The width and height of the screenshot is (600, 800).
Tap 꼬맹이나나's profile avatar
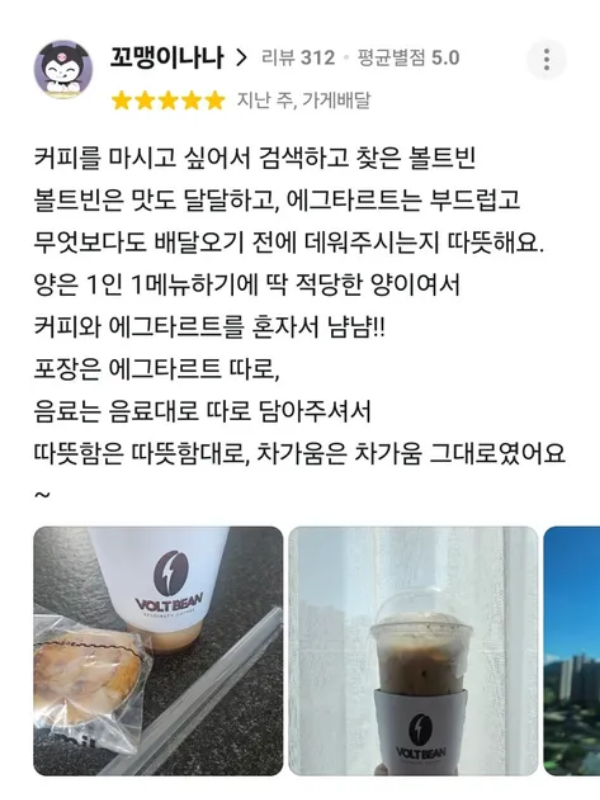(x=64, y=71)
